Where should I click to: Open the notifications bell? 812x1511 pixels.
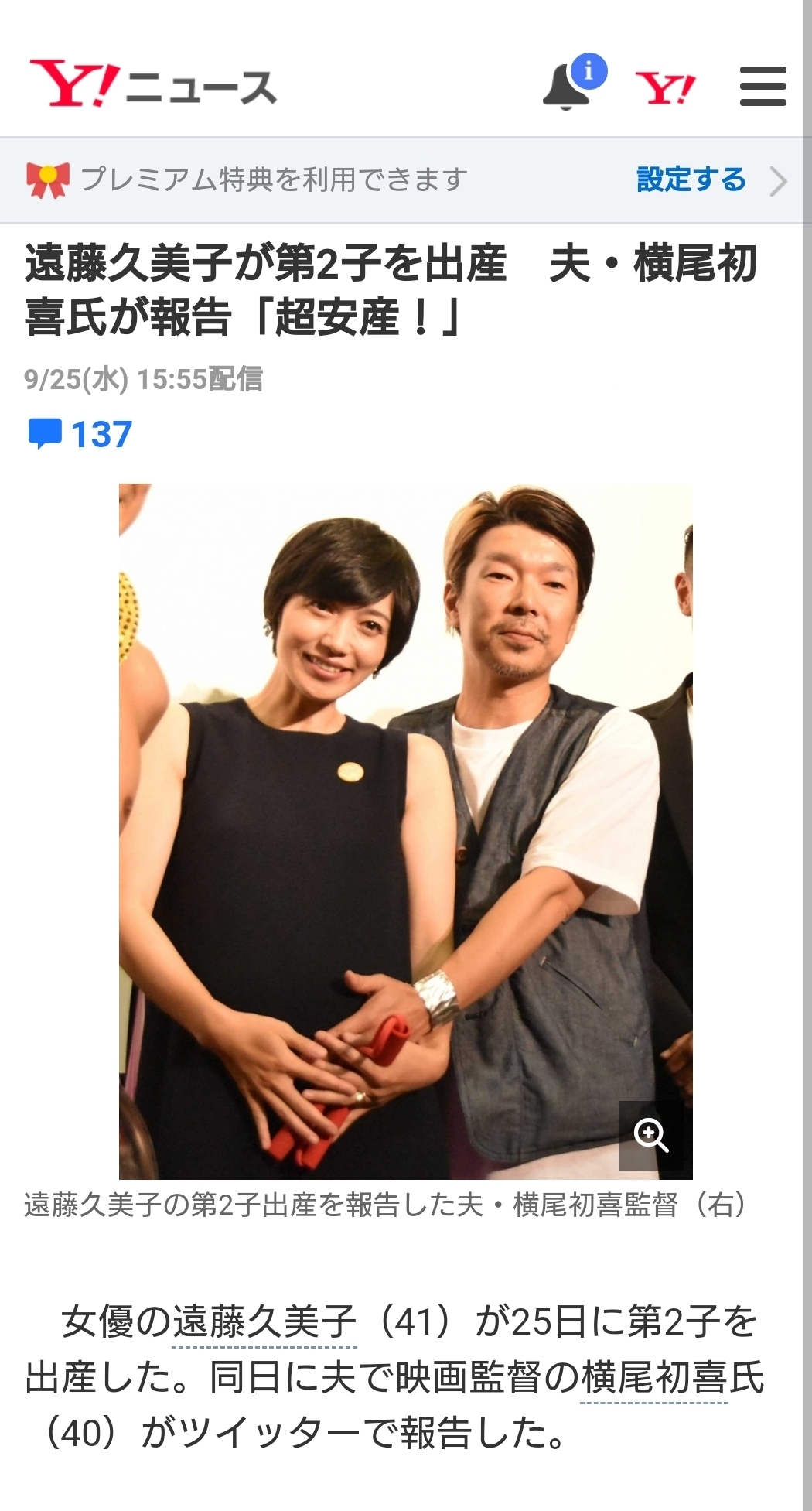(568, 87)
